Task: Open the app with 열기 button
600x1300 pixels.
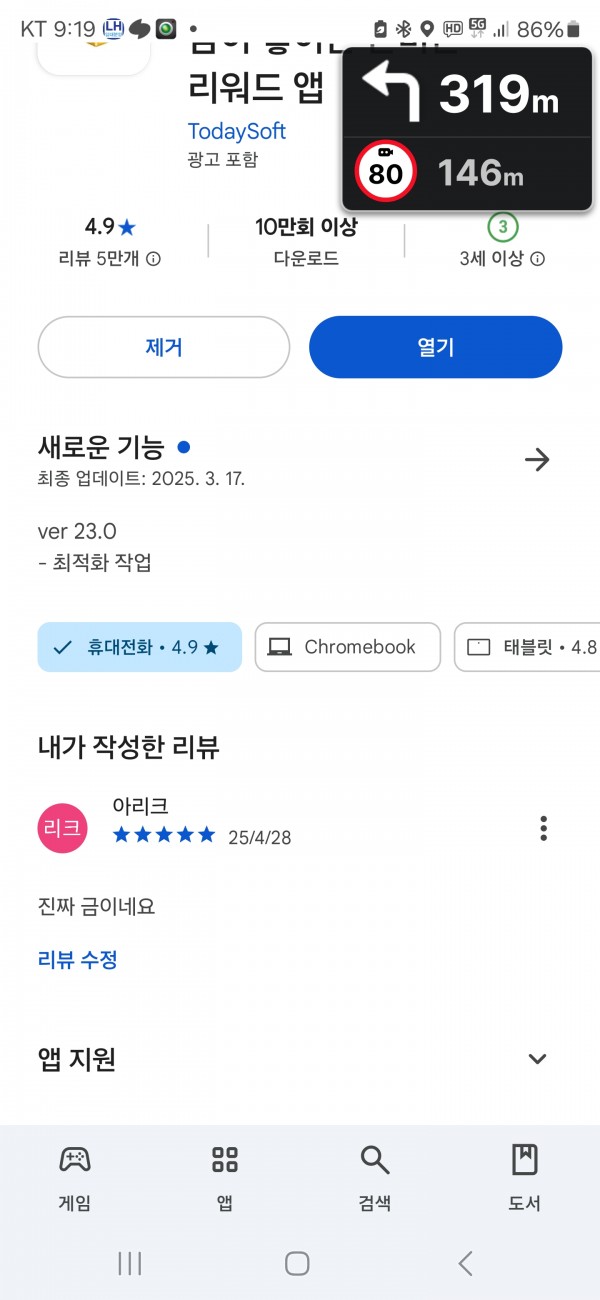Action: pyautogui.click(x=436, y=347)
